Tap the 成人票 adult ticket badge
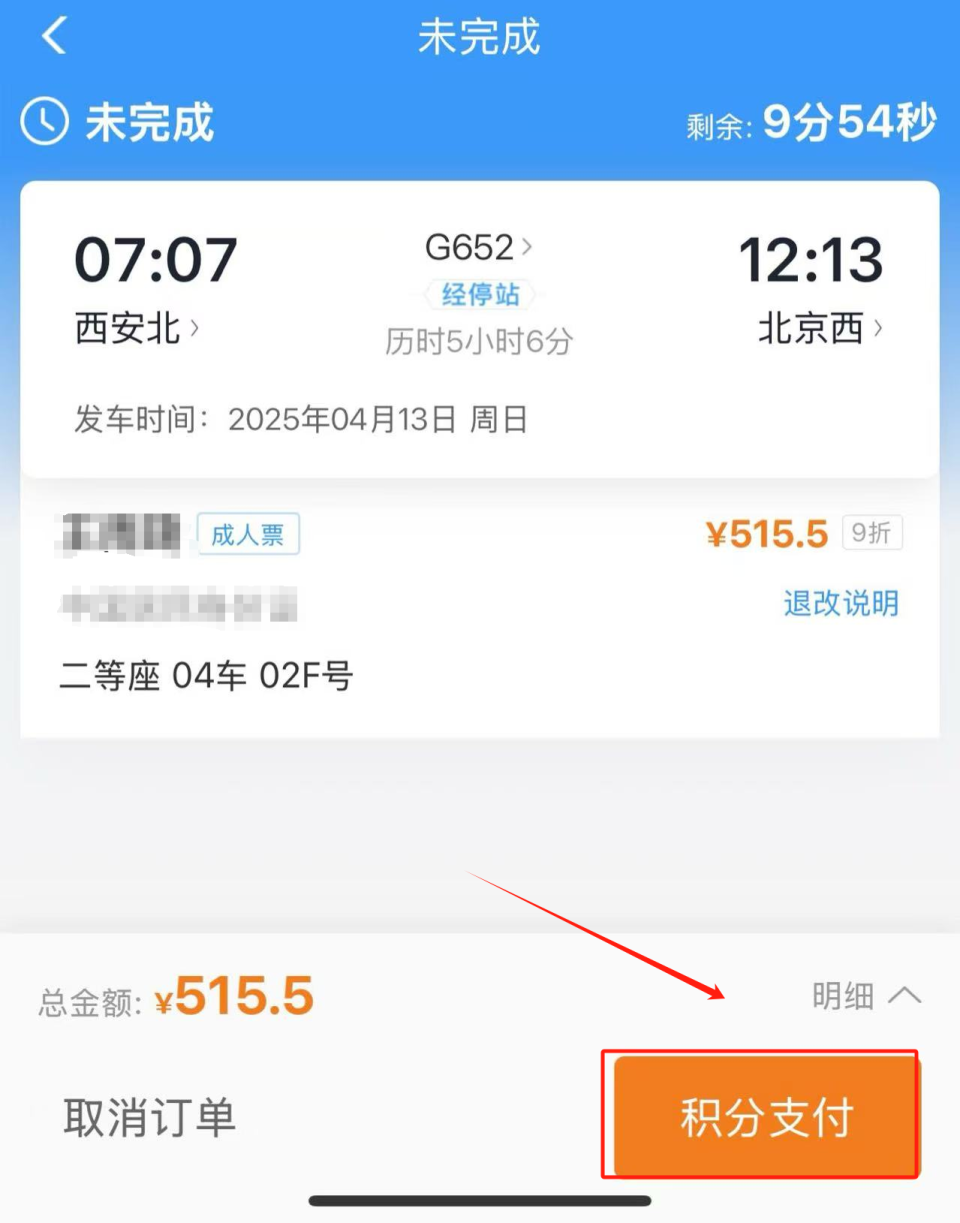Screen dimensions: 960x1223 click(248, 534)
